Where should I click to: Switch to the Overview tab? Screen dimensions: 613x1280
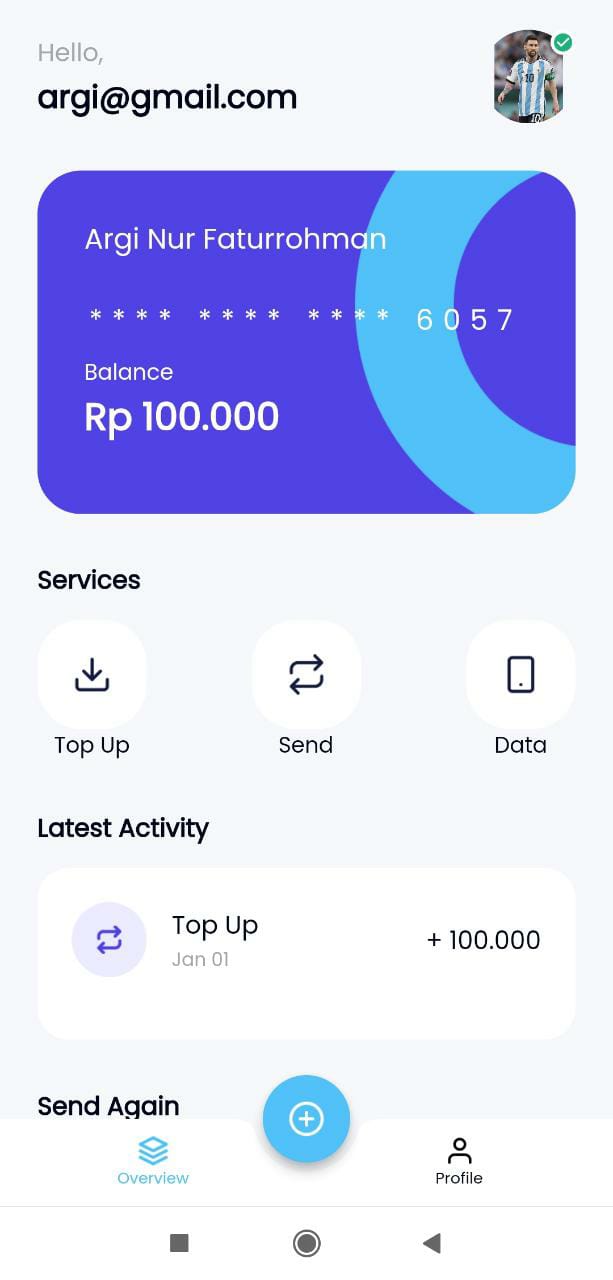coord(153,1161)
